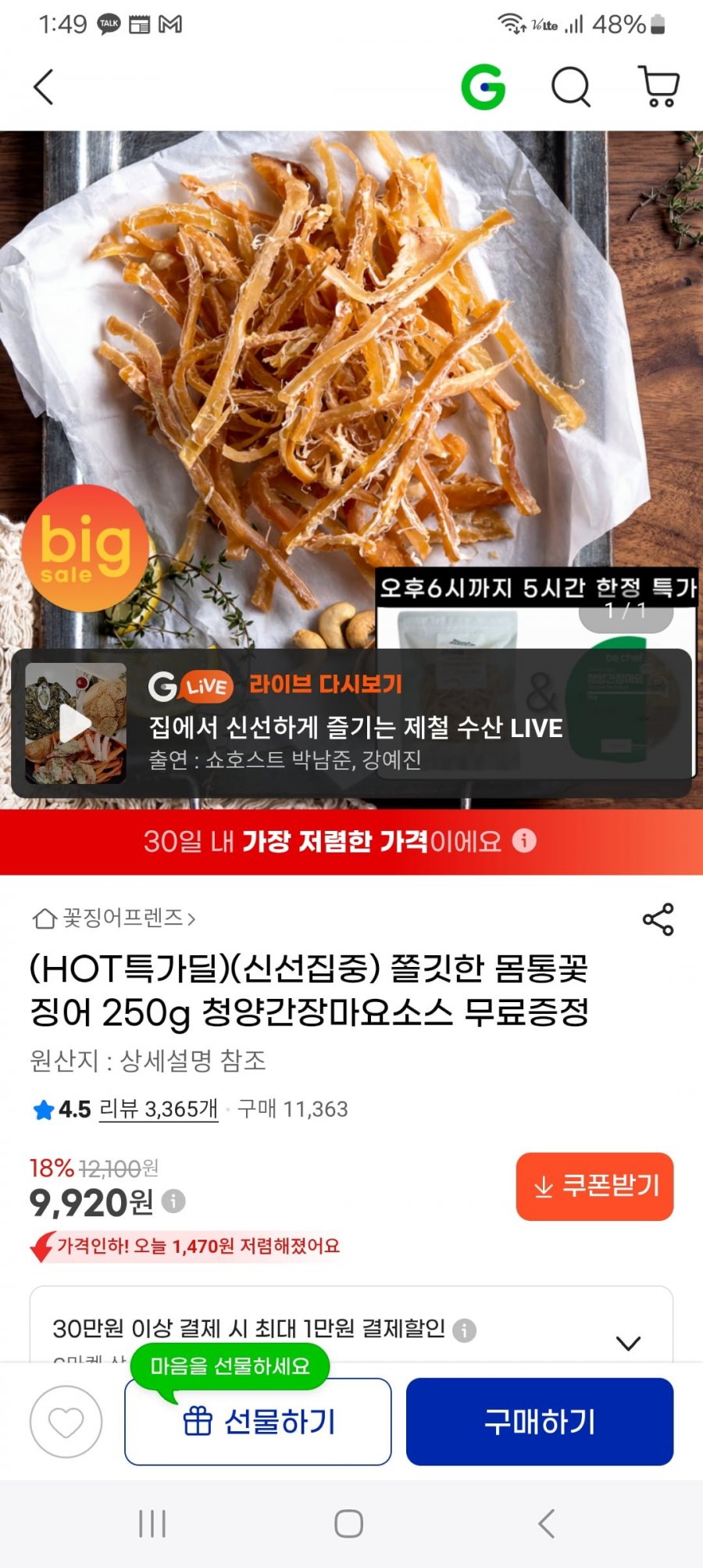Show price info next to 9,920원
703x1568 pixels.
coord(173,1201)
